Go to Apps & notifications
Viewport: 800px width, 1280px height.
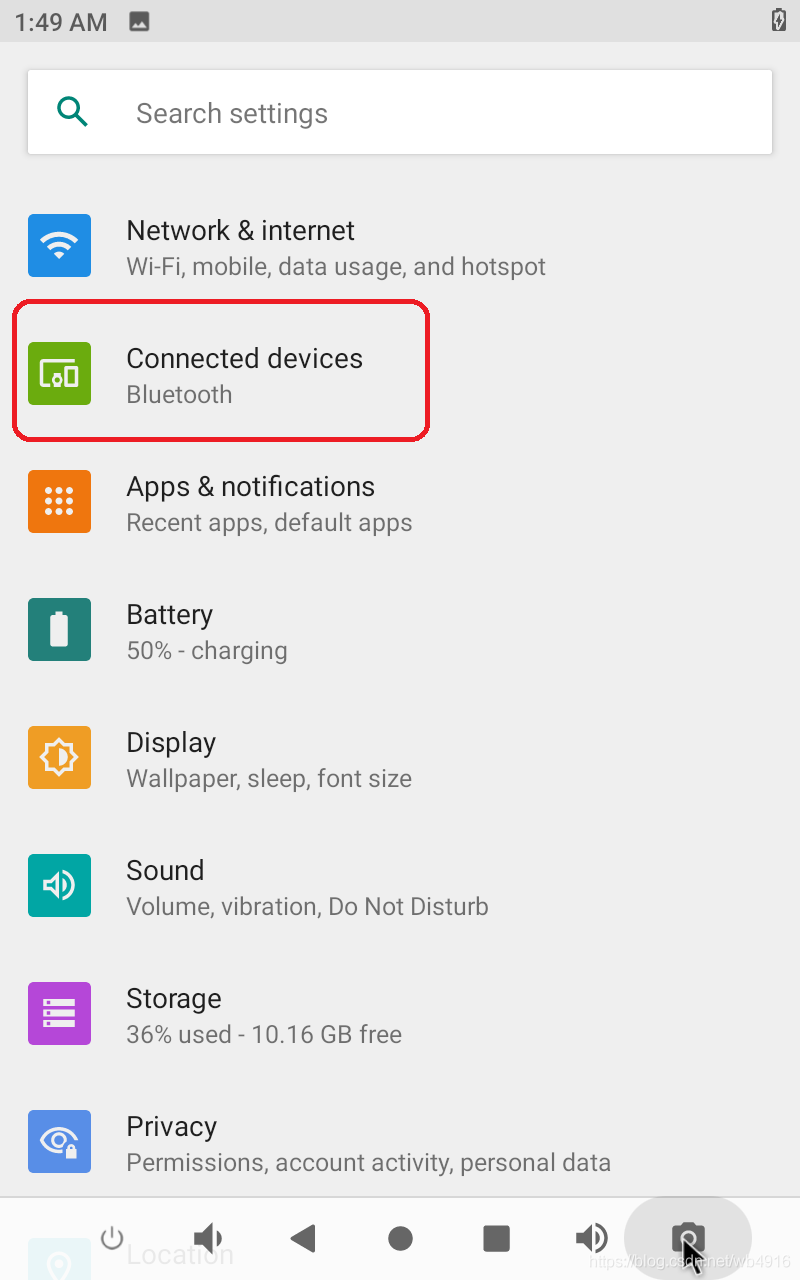[x=400, y=502]
